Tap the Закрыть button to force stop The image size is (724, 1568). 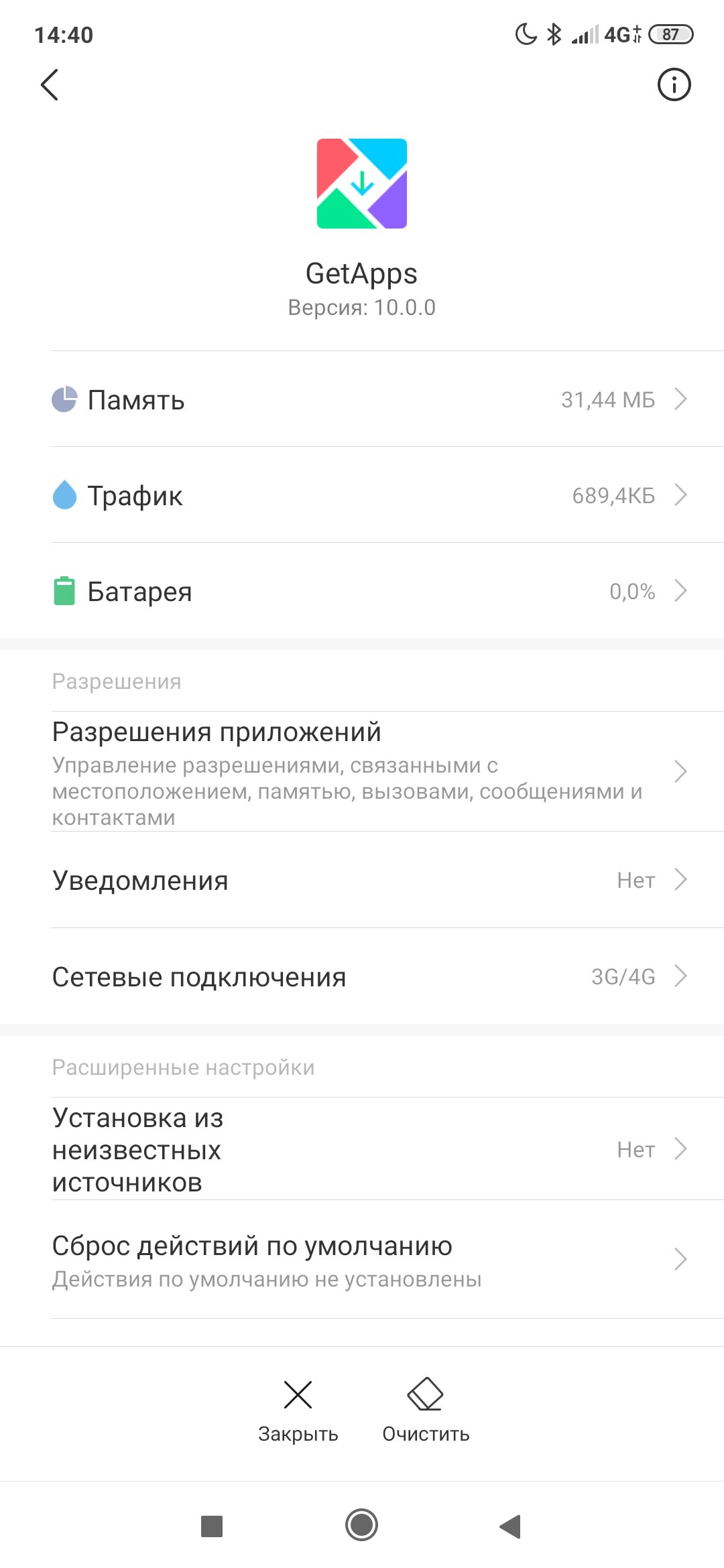[298, 1411]
